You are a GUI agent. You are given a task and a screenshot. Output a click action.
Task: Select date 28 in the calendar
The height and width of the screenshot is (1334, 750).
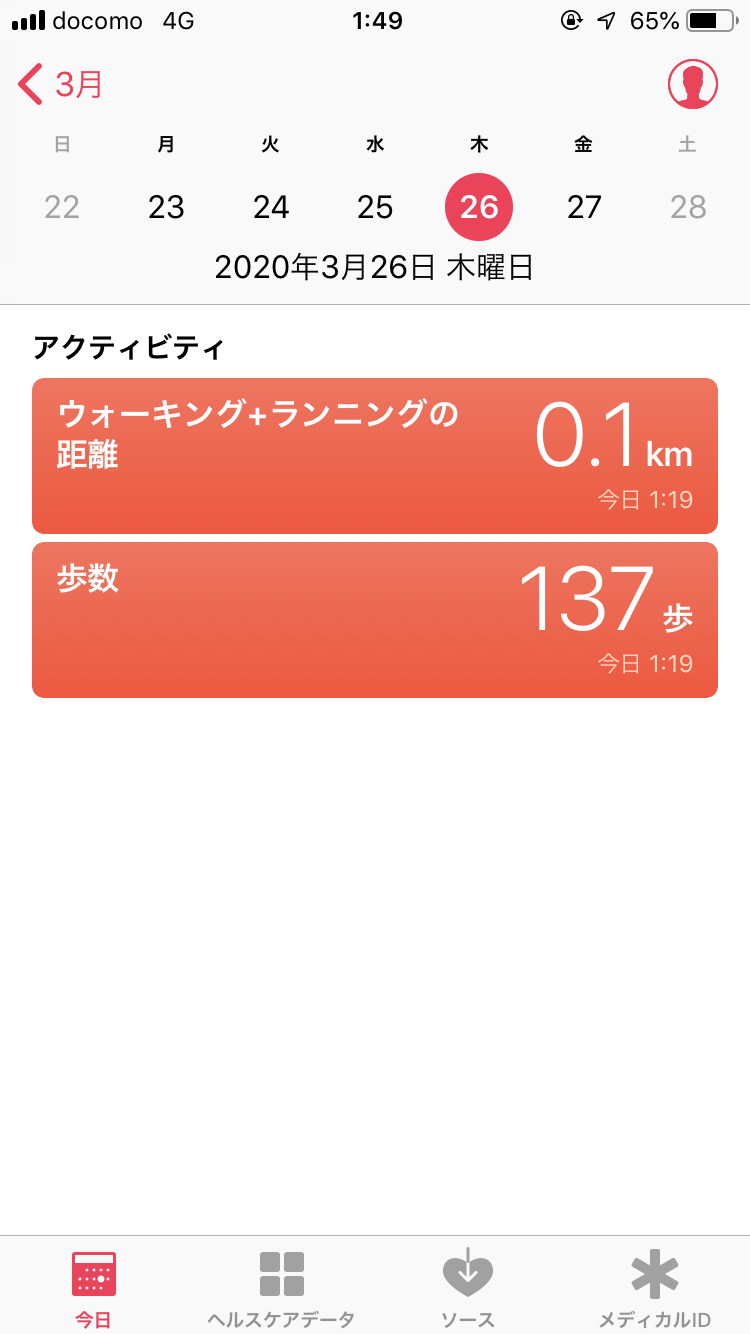pyautogui.click(x=688, y=207)
